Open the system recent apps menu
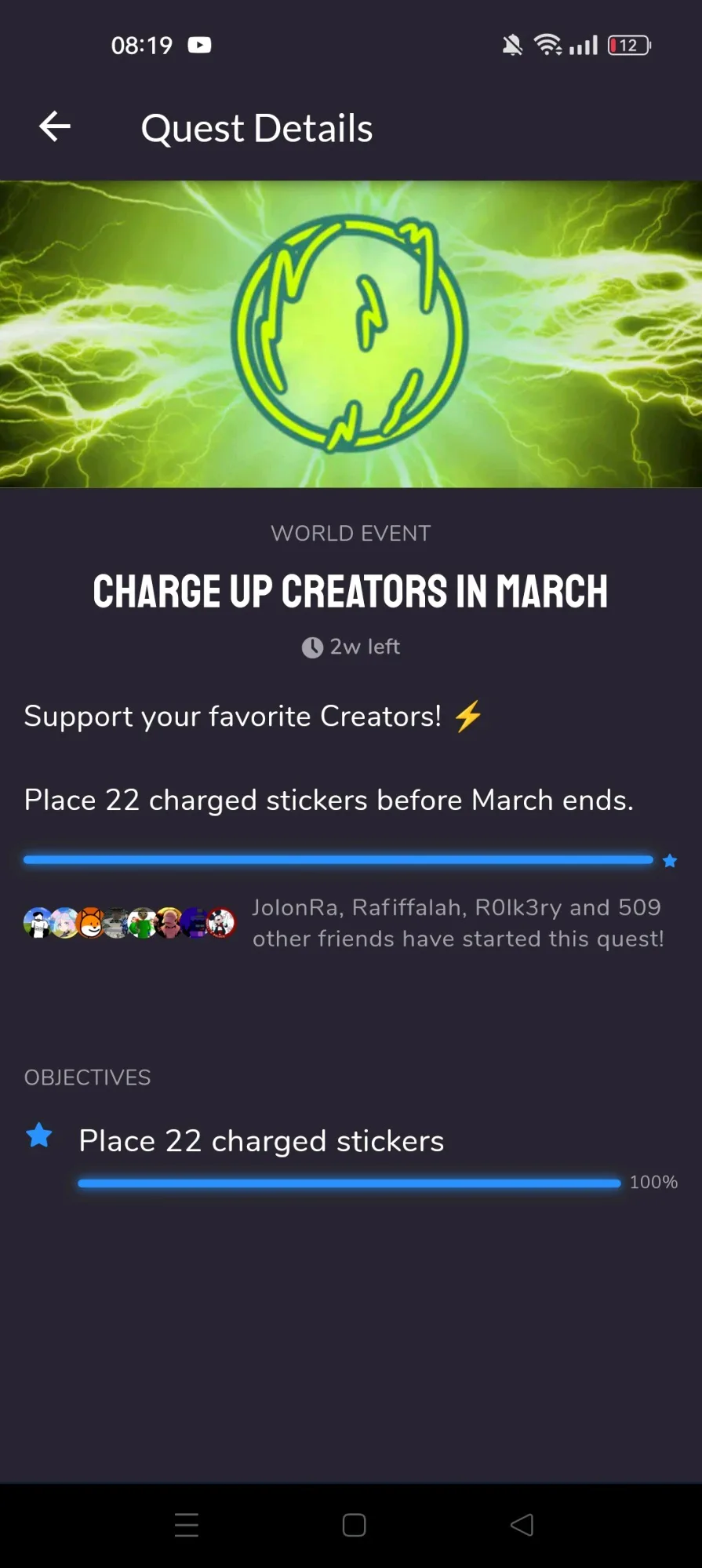702x1568 pixels. coord(187,1525)
